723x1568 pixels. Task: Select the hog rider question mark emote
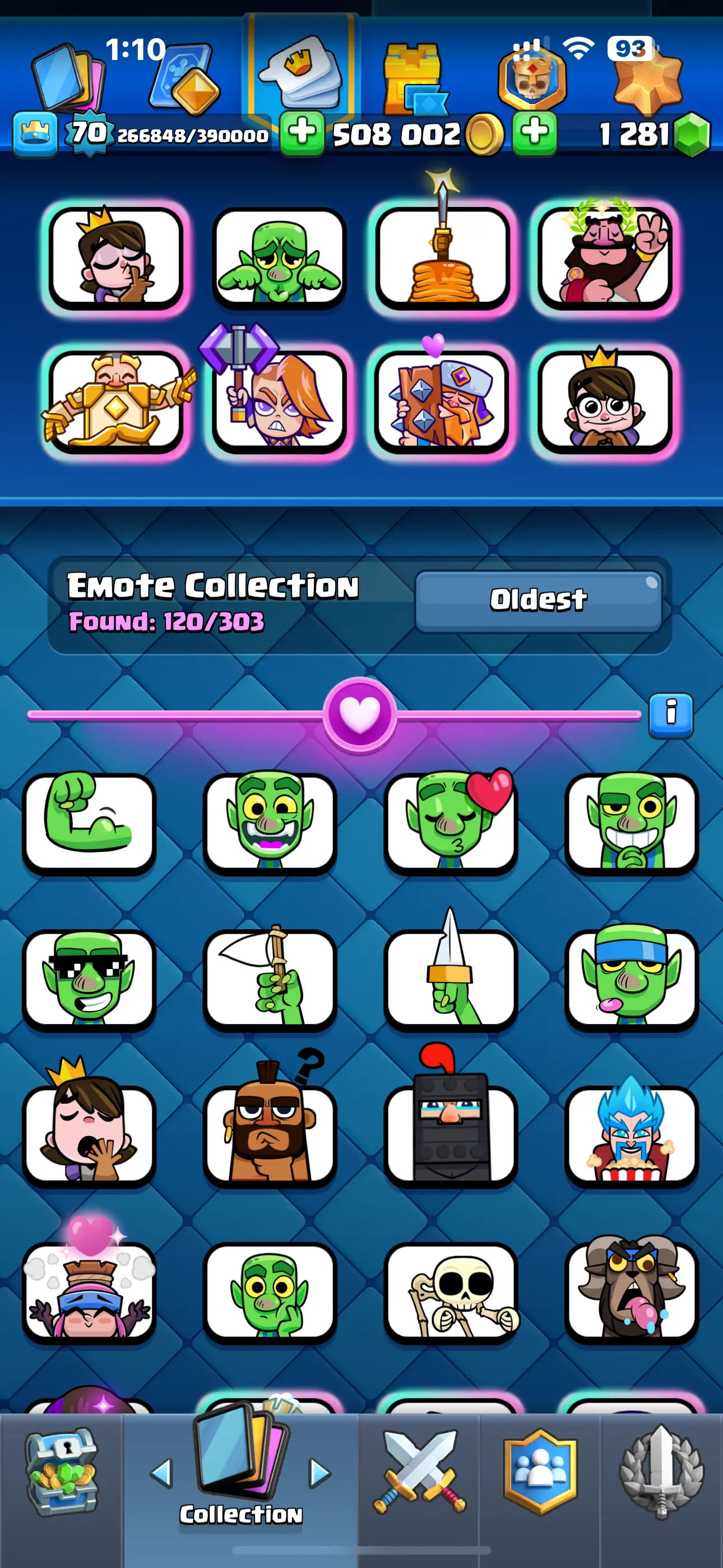(x=270, y=1133)
